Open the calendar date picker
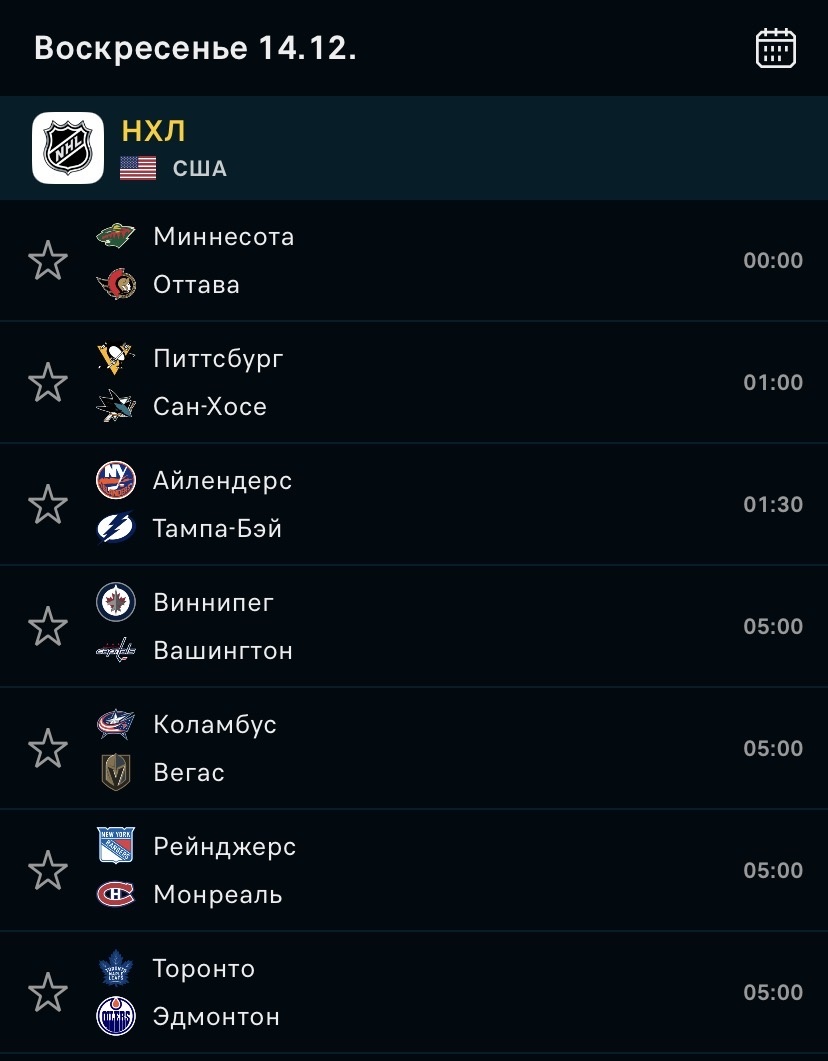 point(775,48)
